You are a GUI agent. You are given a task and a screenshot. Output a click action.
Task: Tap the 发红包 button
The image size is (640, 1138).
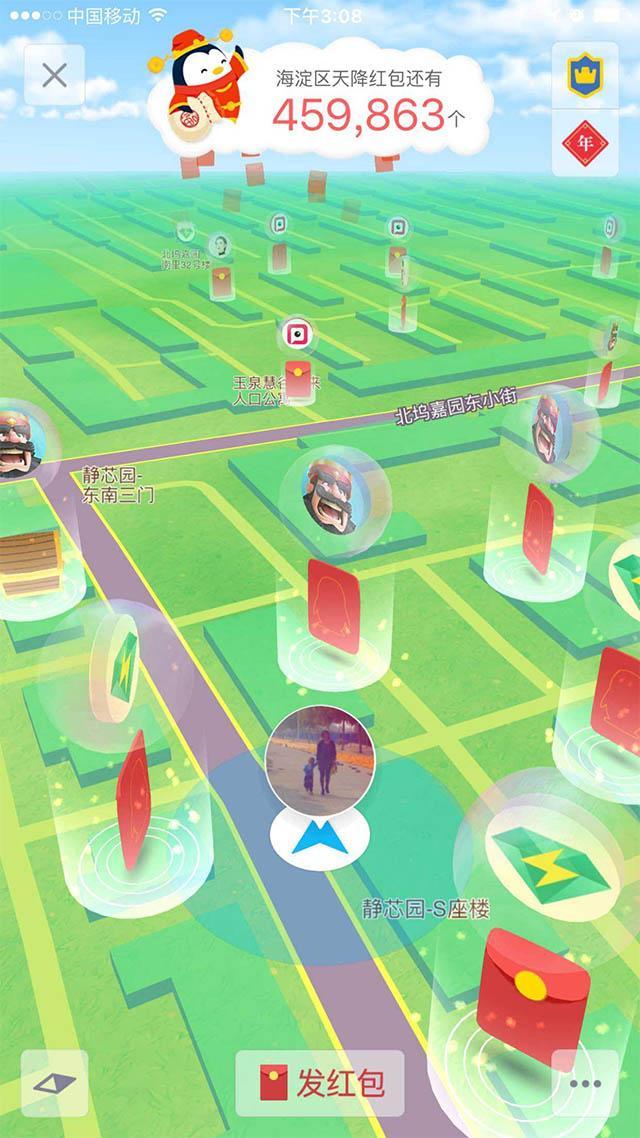320,1082
